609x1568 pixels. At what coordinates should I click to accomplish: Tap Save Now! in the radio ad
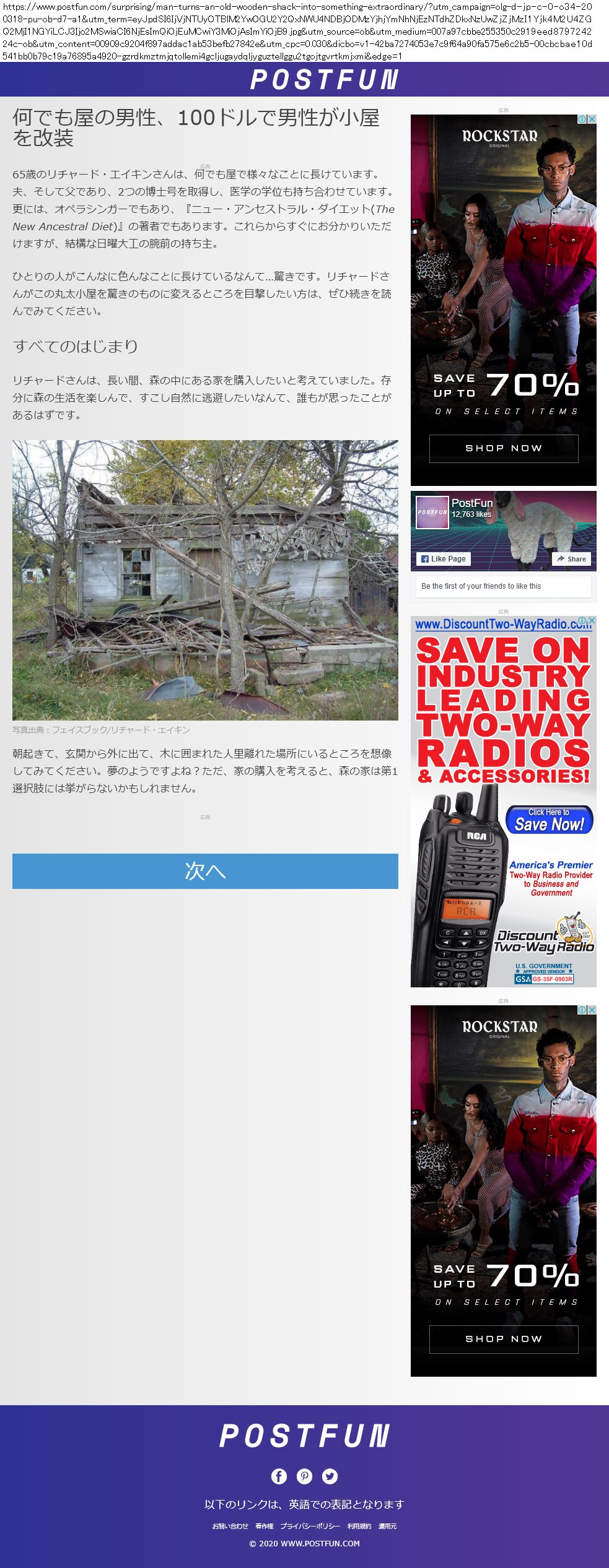tap(549, 820)
